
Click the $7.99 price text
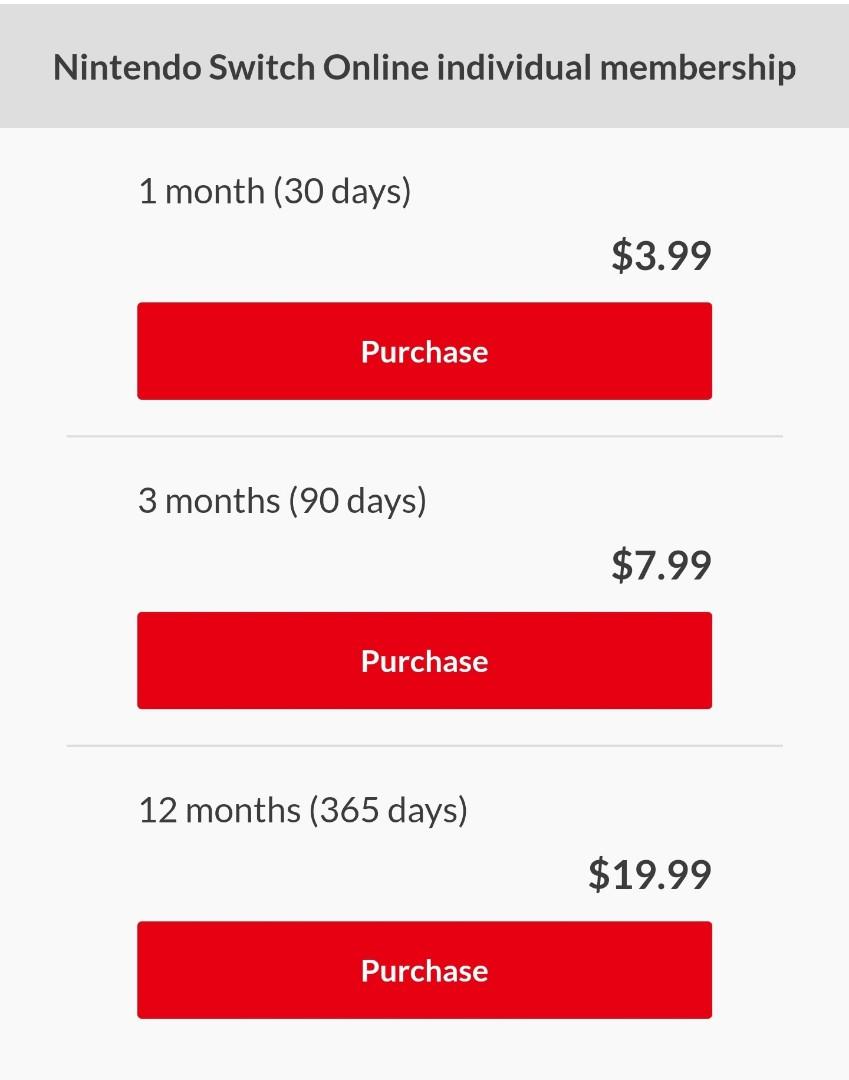coord(662,564)
